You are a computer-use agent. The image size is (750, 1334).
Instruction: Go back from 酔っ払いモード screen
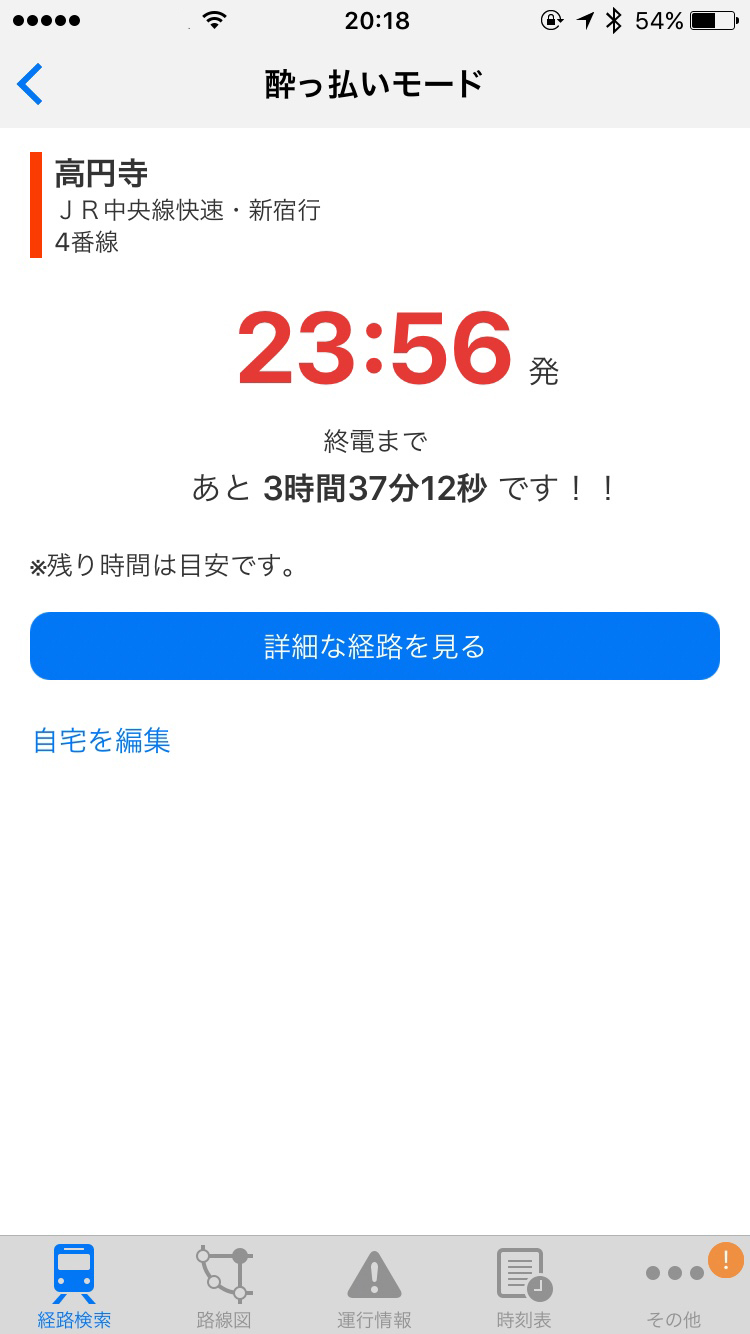click(30, 84)
